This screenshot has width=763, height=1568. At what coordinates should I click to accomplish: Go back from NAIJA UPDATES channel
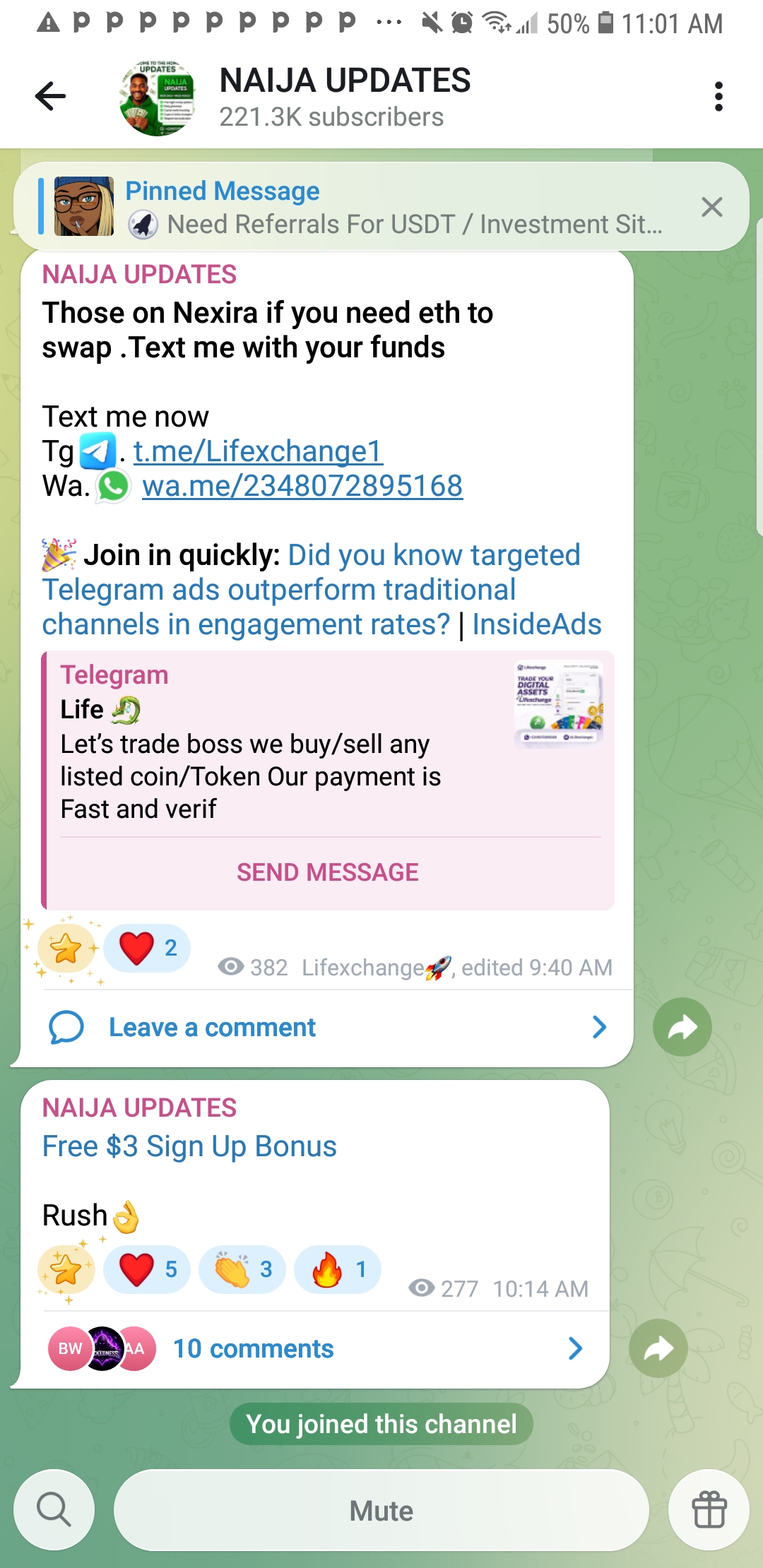pyautogui.click(x=50, y=96)
